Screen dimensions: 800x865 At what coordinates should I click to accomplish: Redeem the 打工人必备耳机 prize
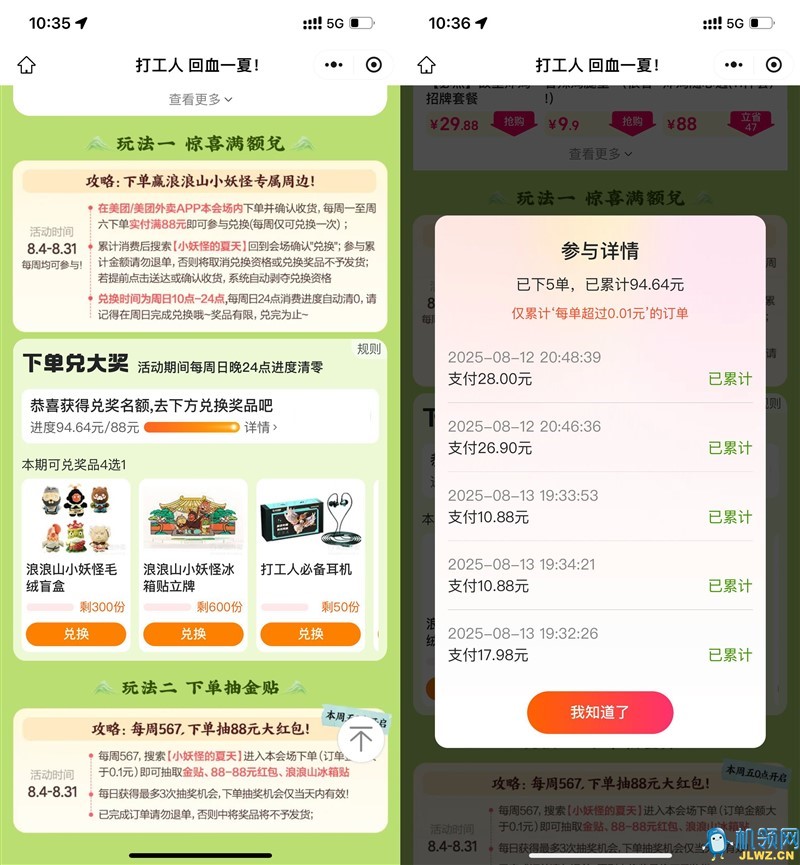coord(310,634)
